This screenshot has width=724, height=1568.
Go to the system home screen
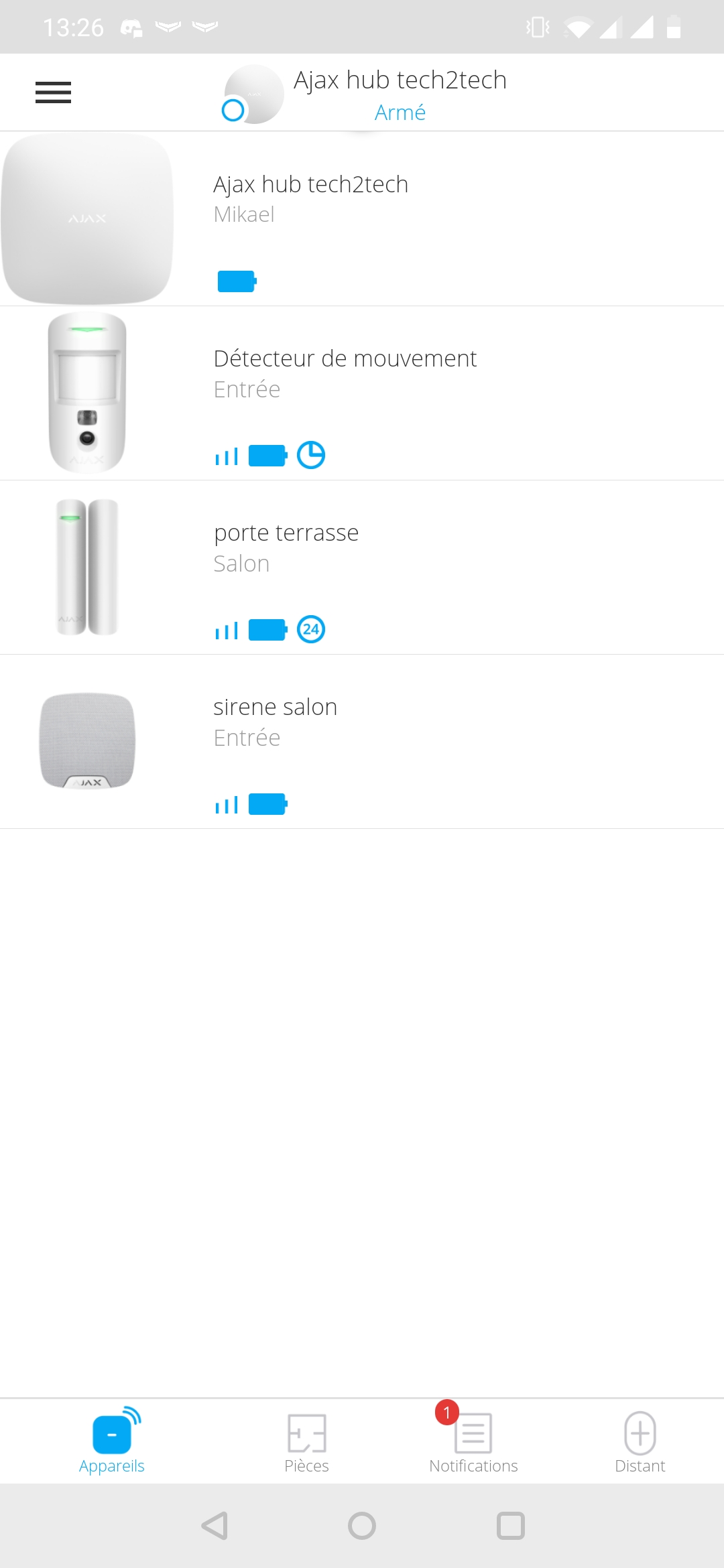coord(362,1526)
